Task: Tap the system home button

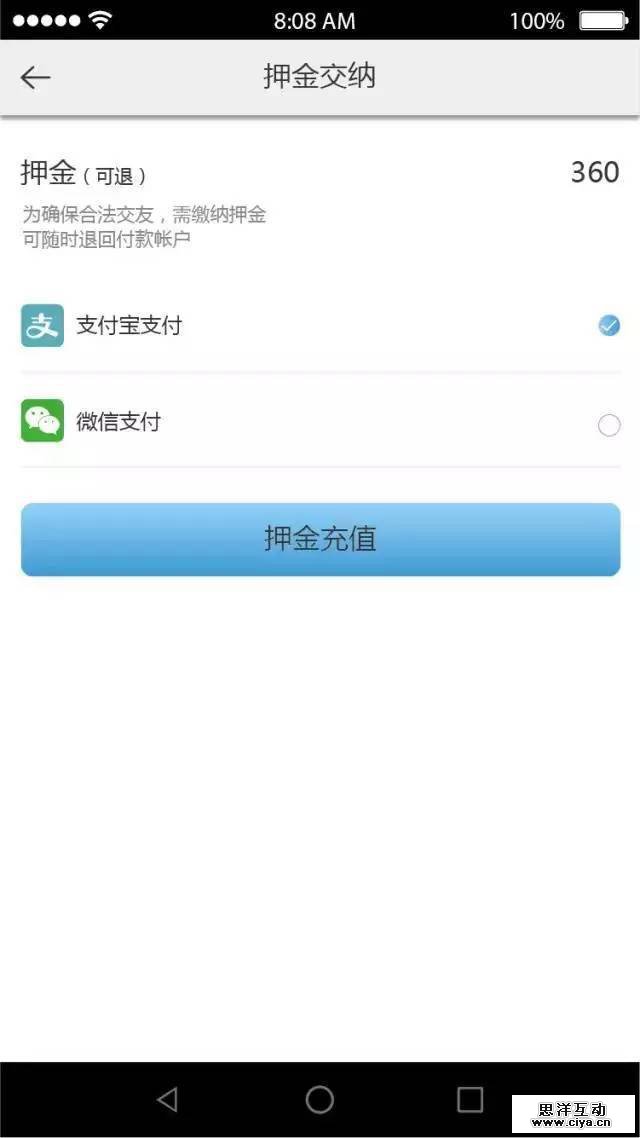Action: click(319, 1100)
